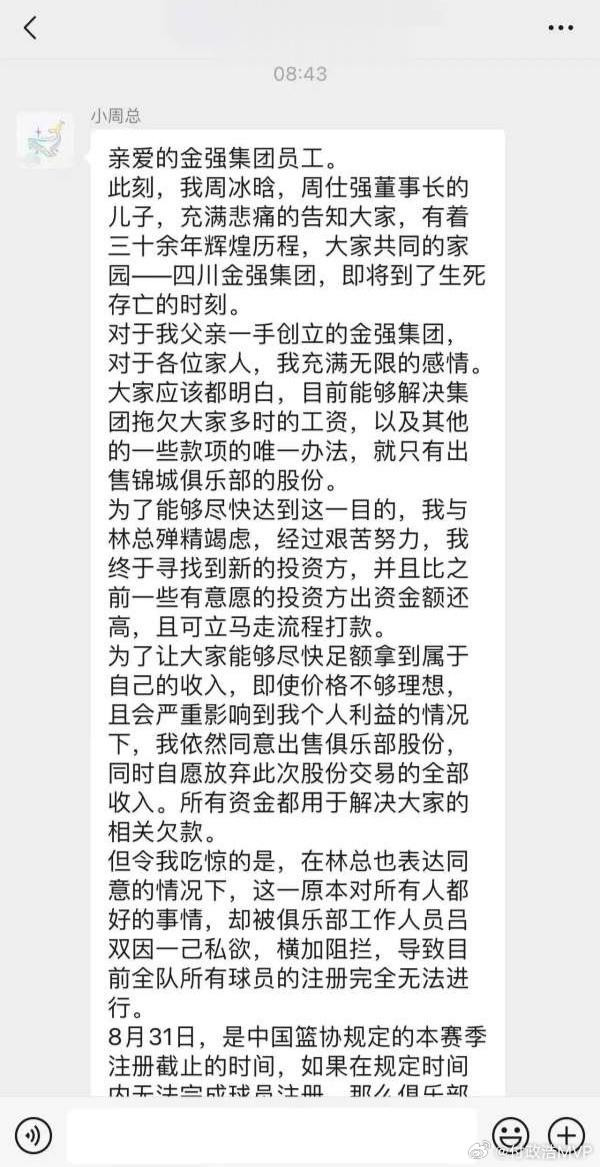The width and height of the screenshot is (600, 1167).
Task: Switch to voice message input
Action: [x=33, y=1135]
